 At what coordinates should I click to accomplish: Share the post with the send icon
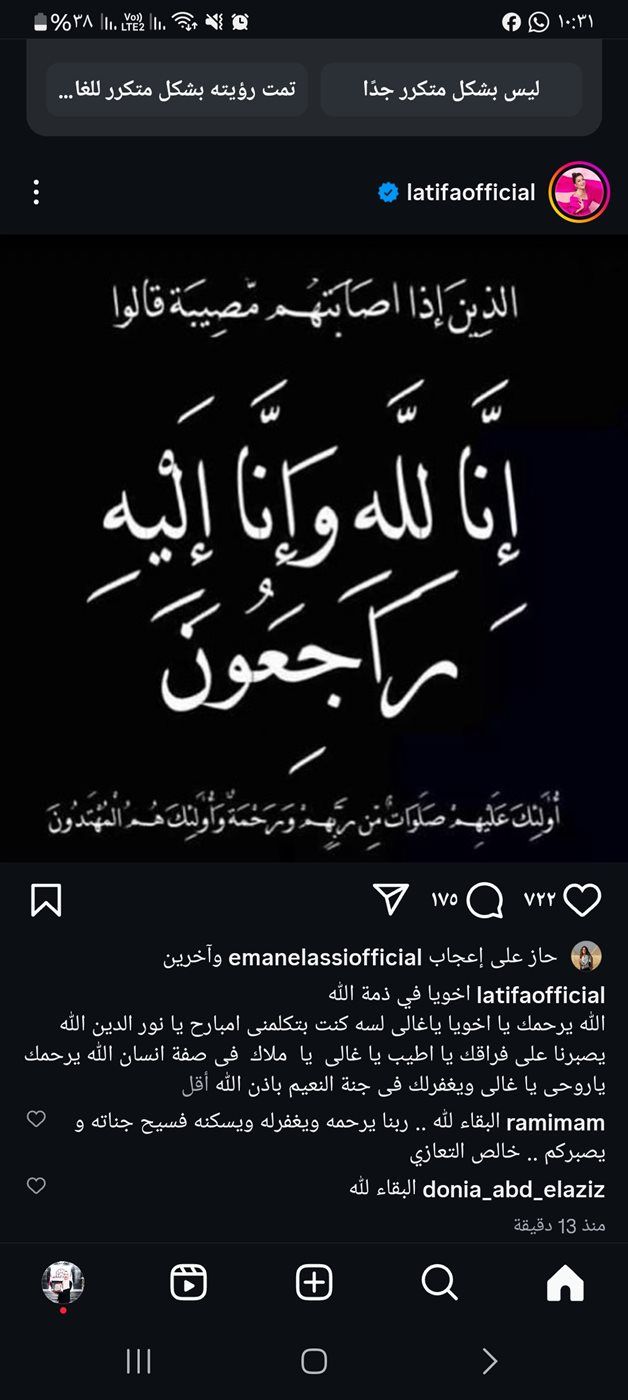[x=391, y=899]
